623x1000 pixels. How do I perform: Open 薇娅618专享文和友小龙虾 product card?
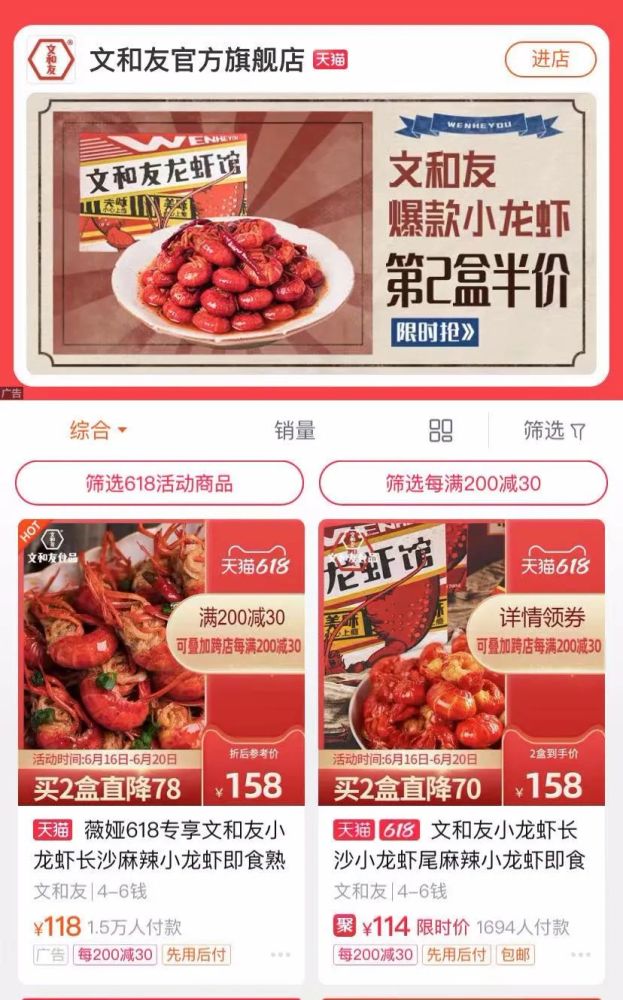[161, 845]
